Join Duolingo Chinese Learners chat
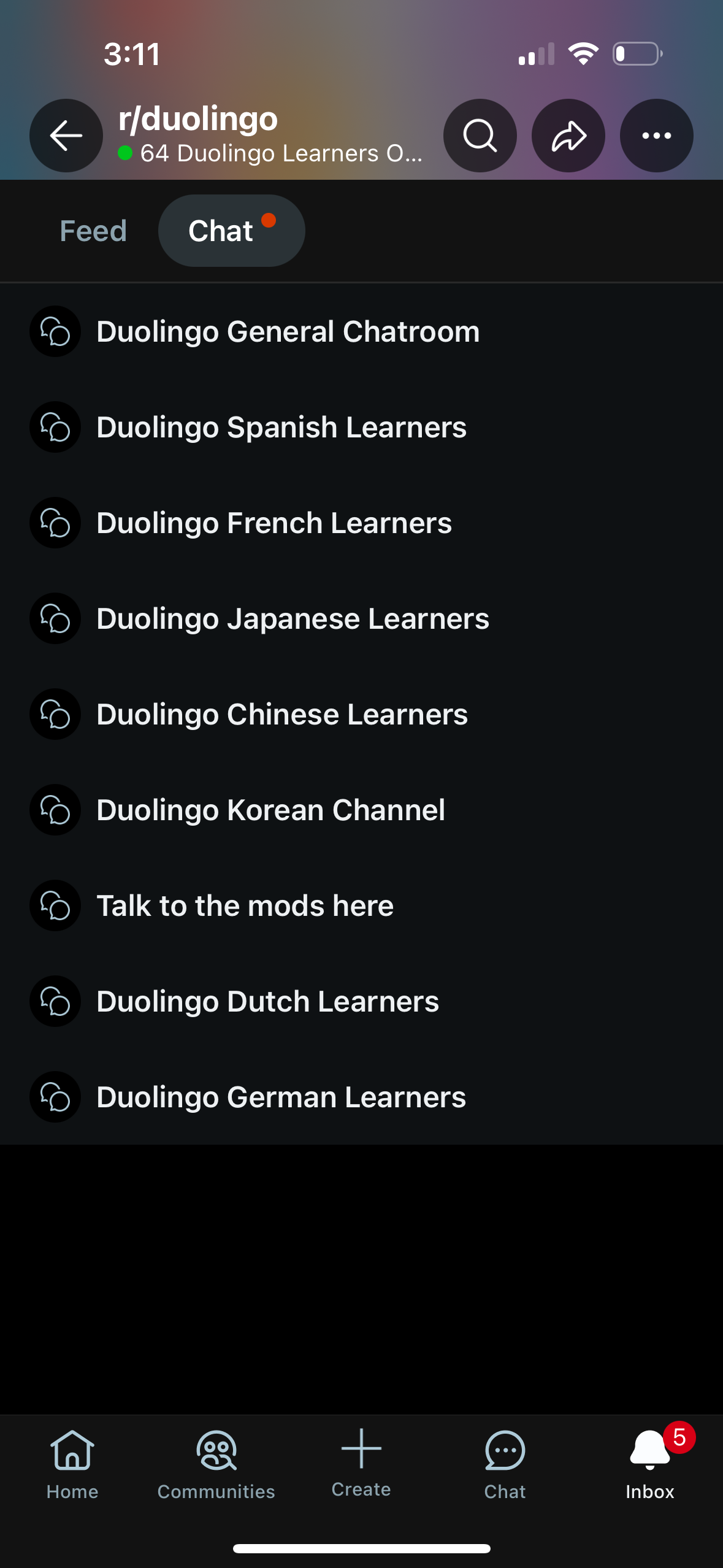 pyautogui.click(x=282, y=715)
